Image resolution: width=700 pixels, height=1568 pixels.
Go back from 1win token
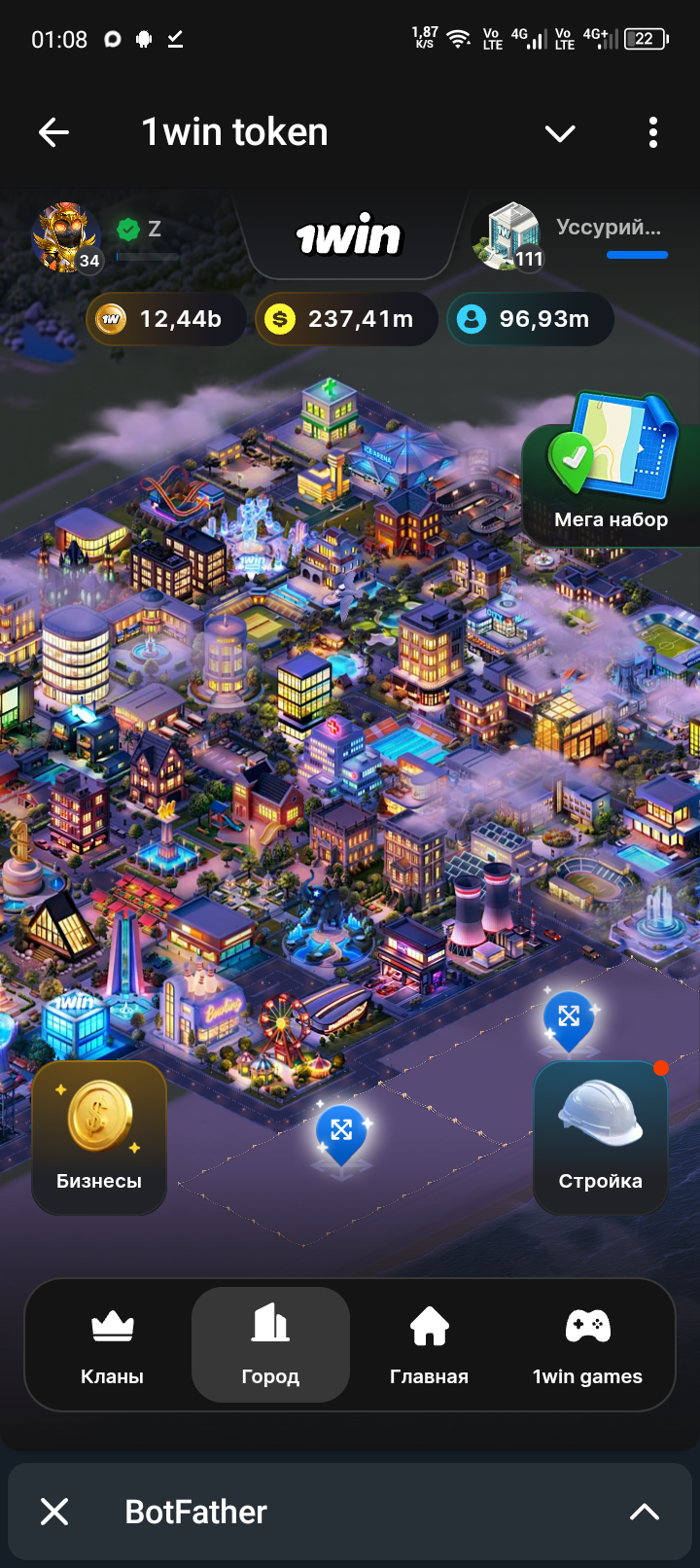pyautogui.click(x=54, y=132)
